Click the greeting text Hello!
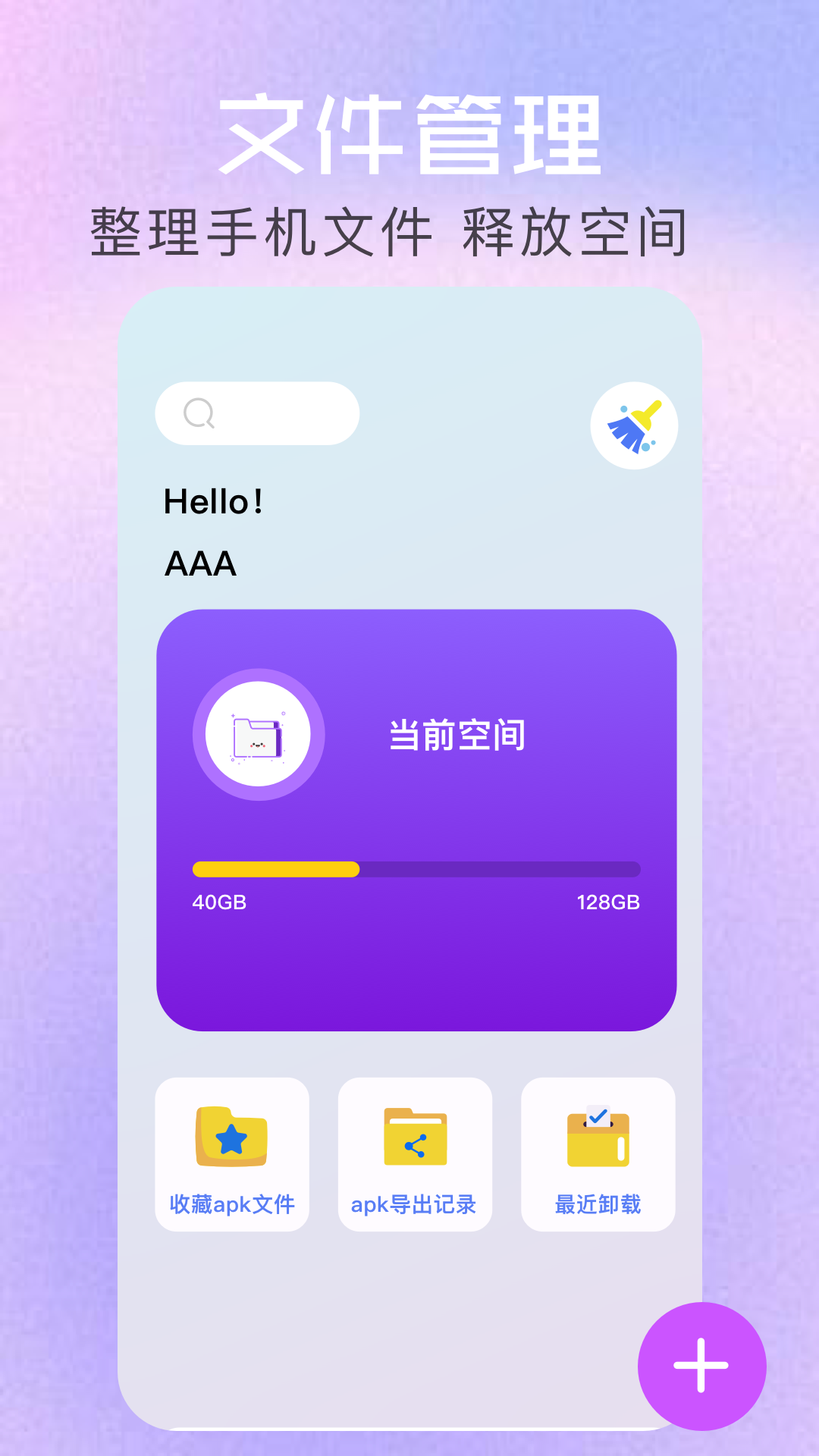The width and height of the screenshot is (819, 1456). [x=215, y=501]
